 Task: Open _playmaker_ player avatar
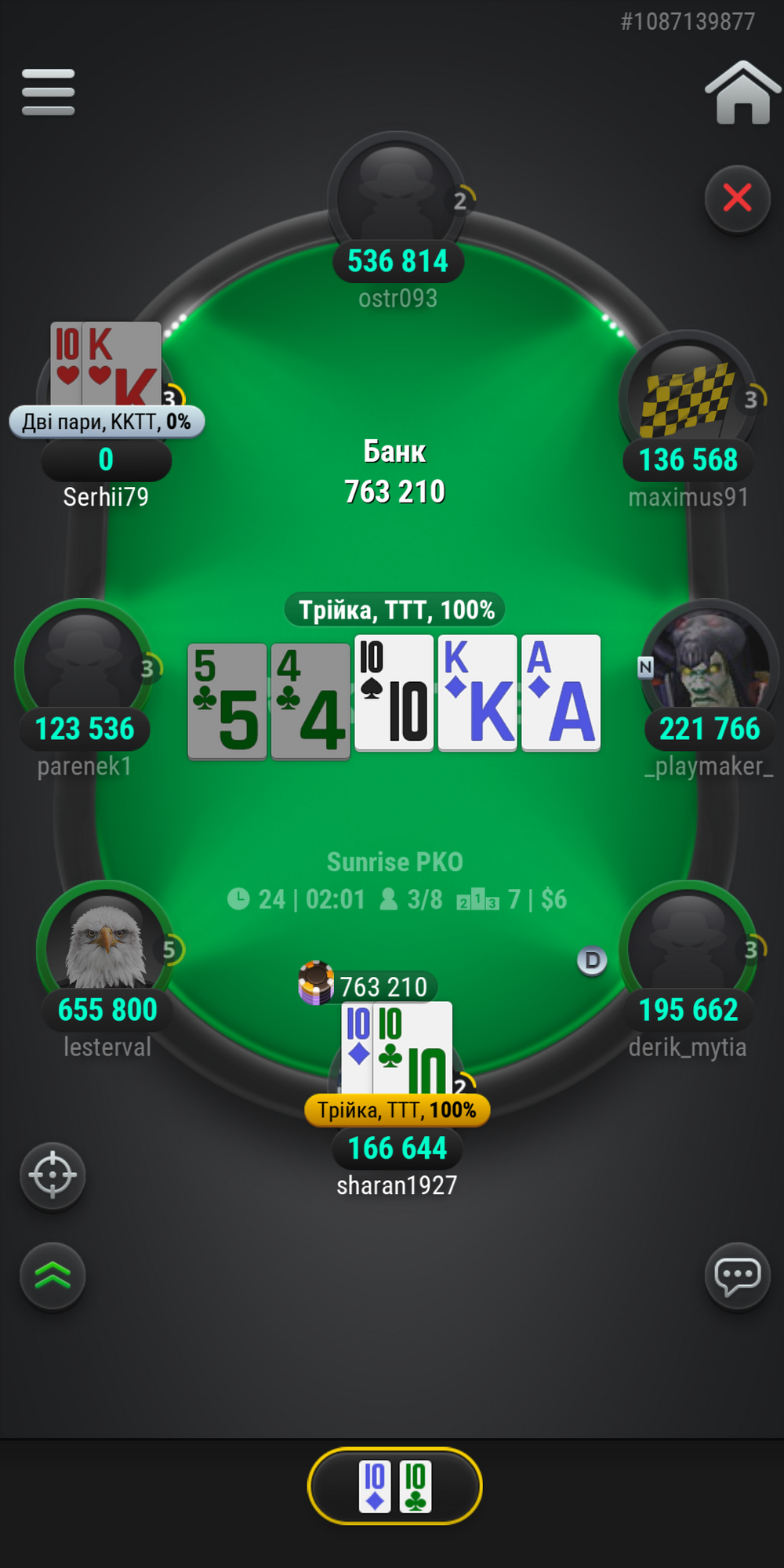(710, 662)
